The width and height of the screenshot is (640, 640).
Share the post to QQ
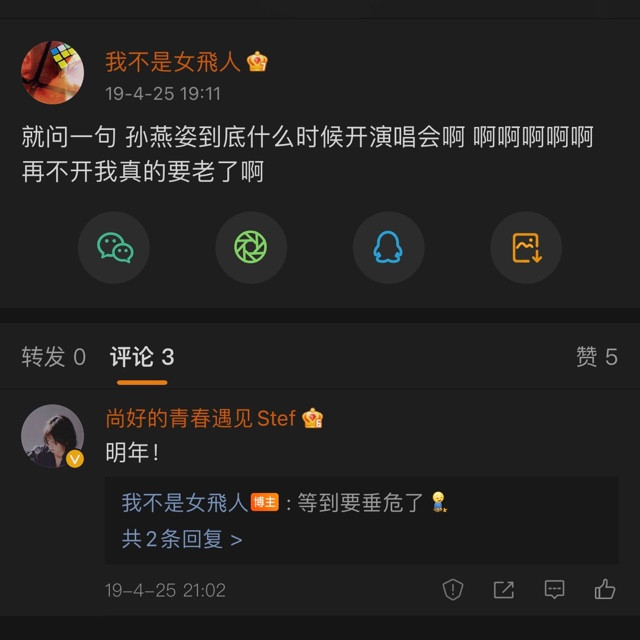pos(389,247)
